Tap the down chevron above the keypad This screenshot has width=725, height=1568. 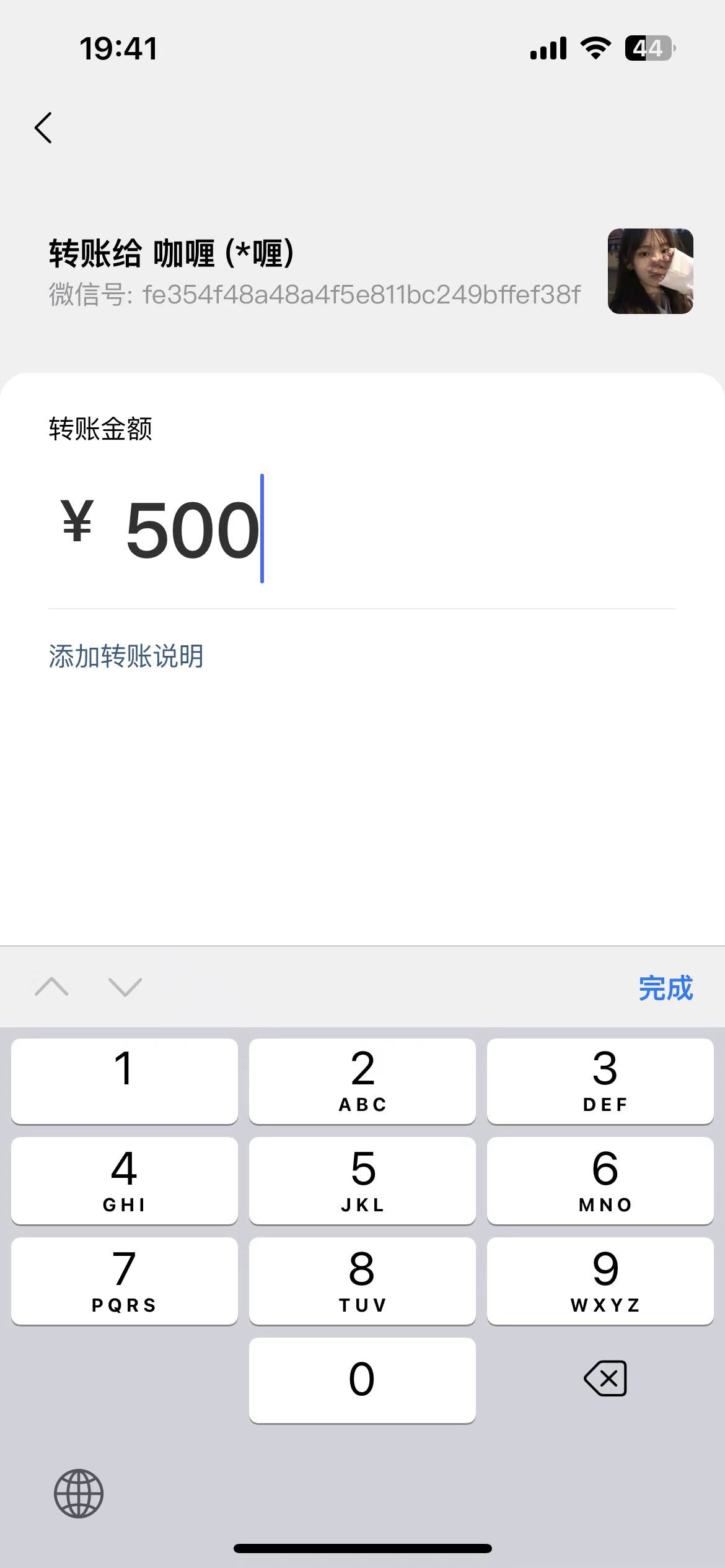tap(125, 987)
